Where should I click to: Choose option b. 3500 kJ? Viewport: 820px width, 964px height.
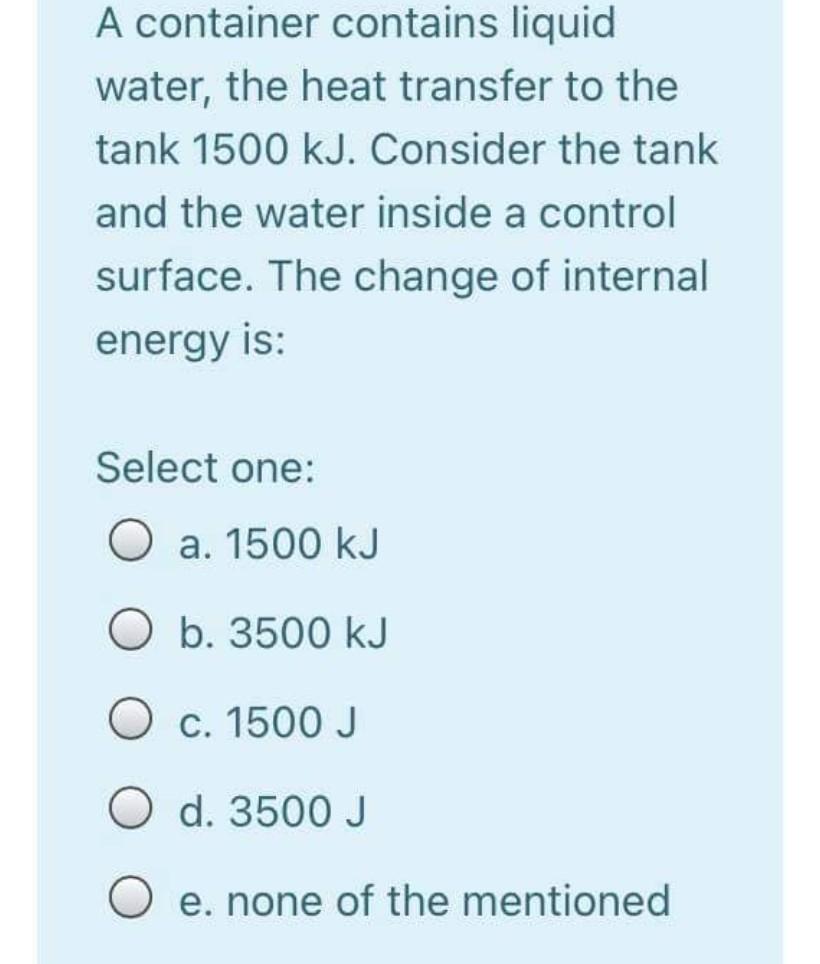tap(124, 633)
